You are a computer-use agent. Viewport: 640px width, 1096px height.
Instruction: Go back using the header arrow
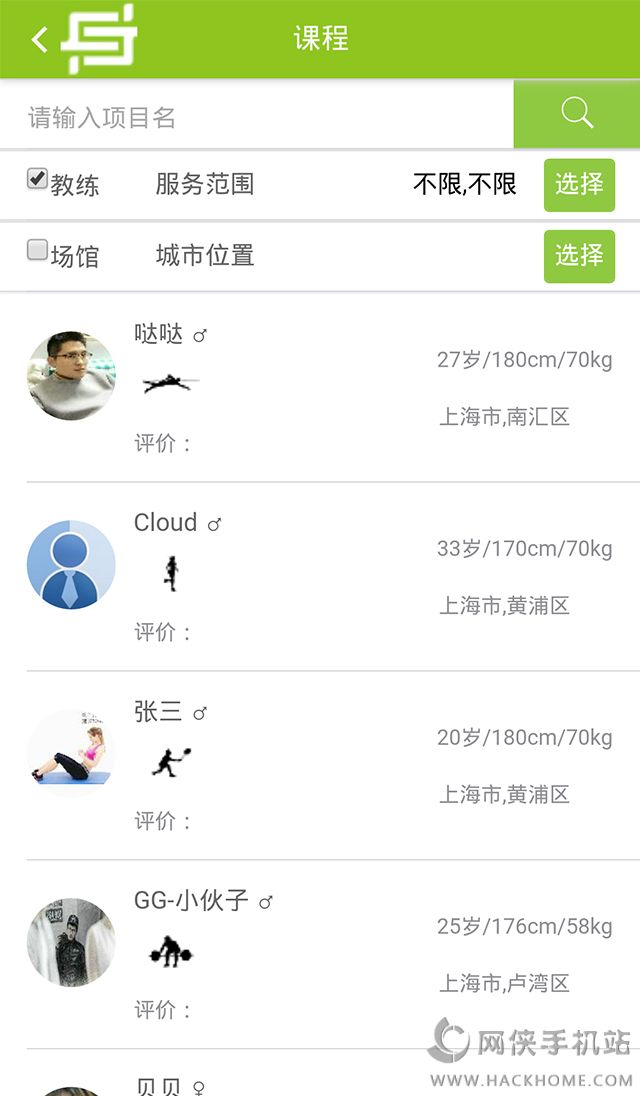click(x=39, y=40)
